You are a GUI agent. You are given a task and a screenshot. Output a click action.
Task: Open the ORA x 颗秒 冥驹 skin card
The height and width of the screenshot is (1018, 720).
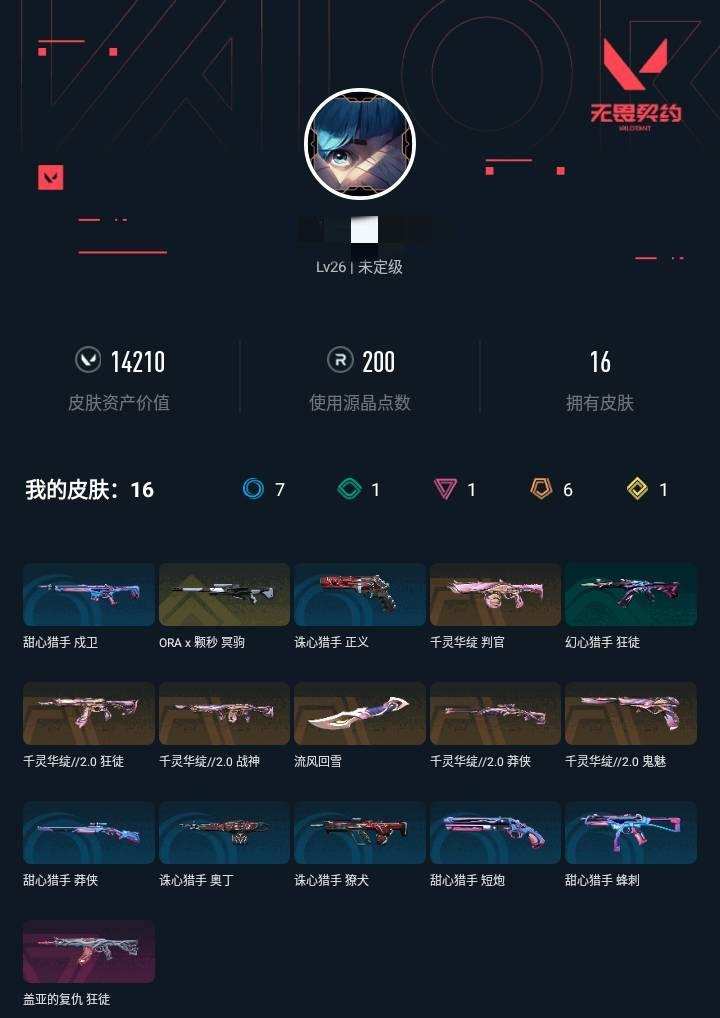pos(224,594)
